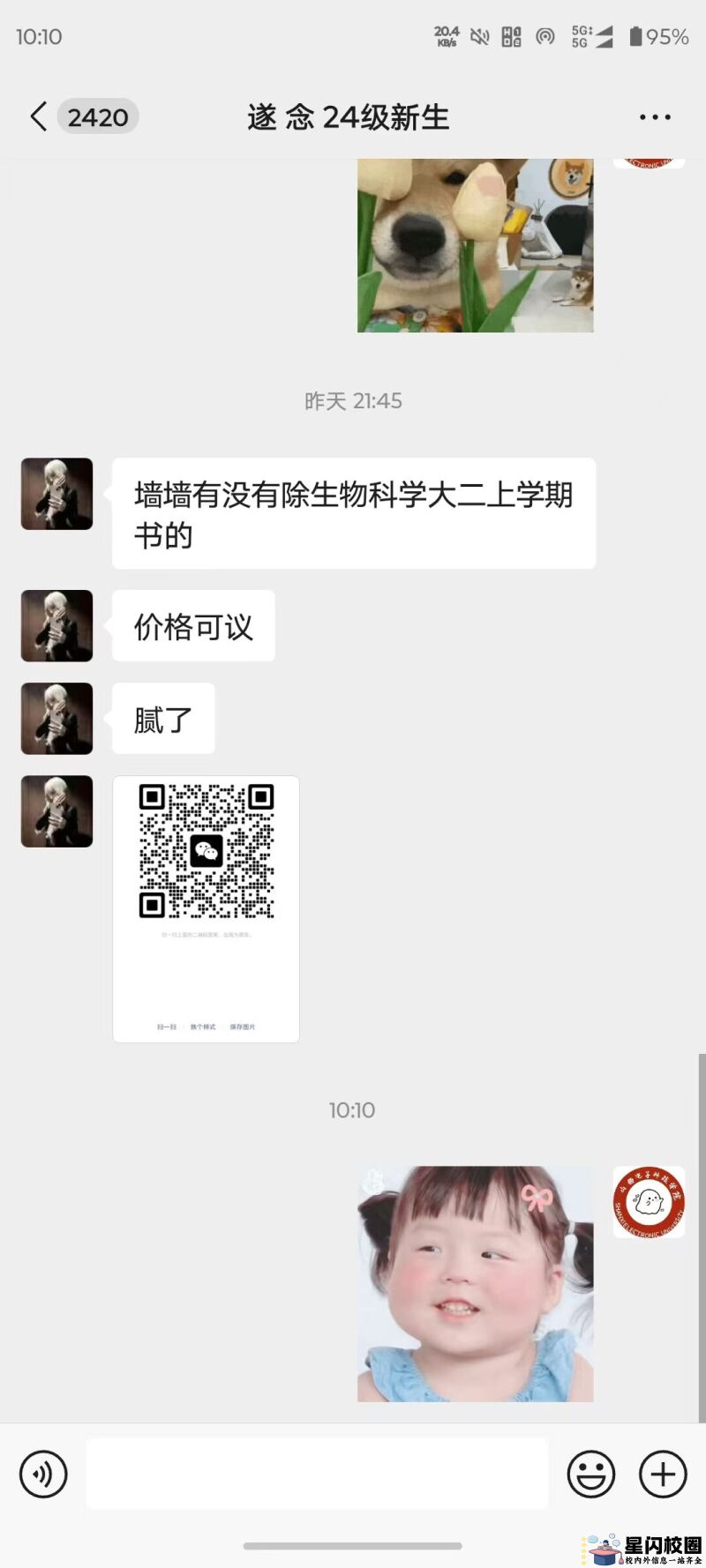Switch to voice message input

[x=43, y=1474]
